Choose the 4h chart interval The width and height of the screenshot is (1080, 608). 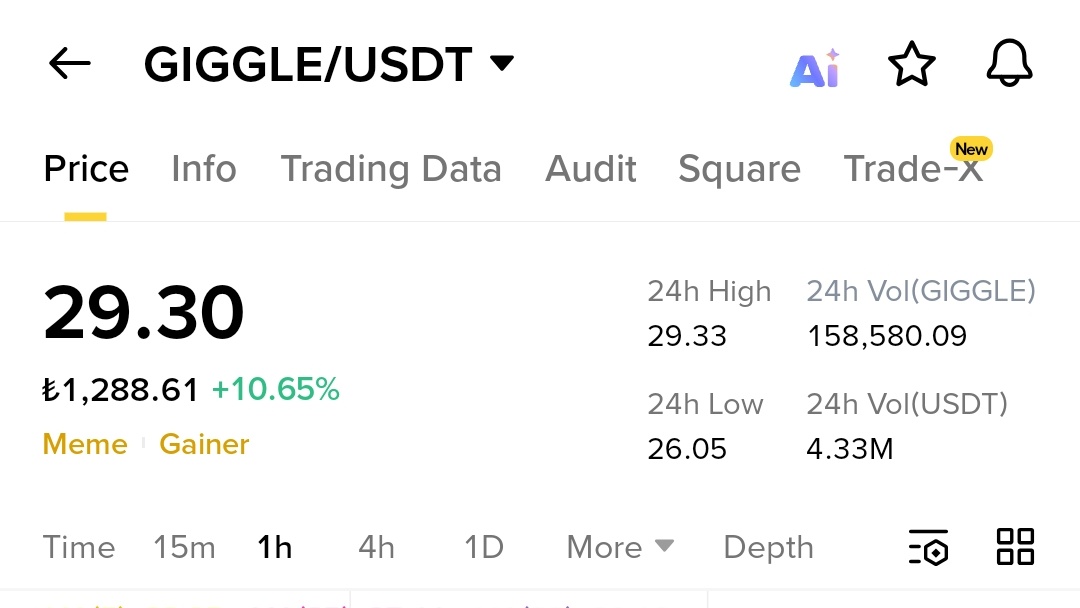376,548
